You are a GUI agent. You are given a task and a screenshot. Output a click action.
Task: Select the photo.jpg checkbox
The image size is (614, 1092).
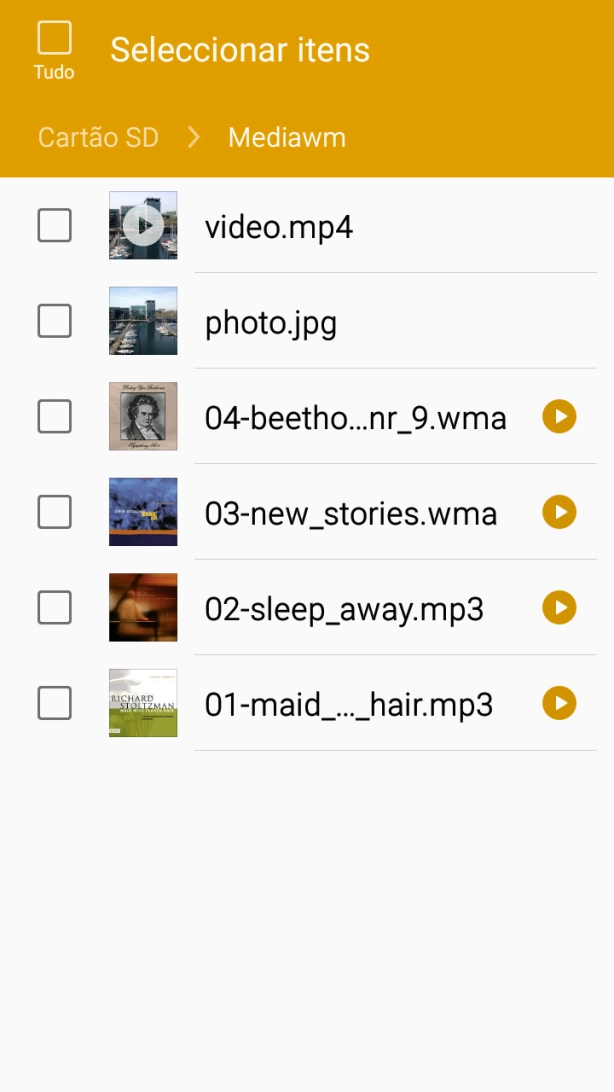coord(54,321)
